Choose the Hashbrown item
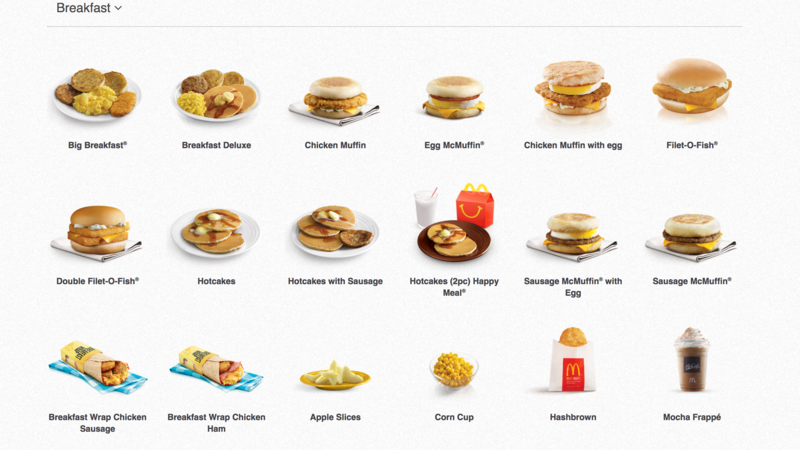Image resolution: width=800 pixels, height=450 pixels. [573, 362]
